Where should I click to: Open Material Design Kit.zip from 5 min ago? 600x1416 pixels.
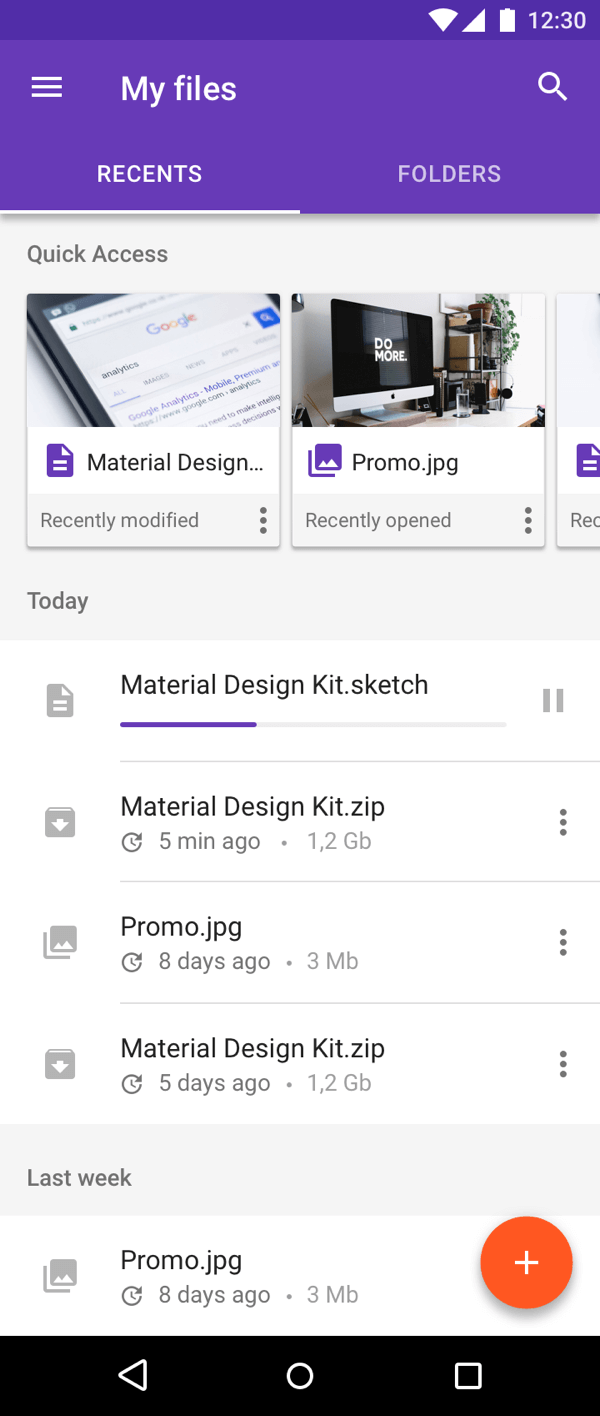300,822
